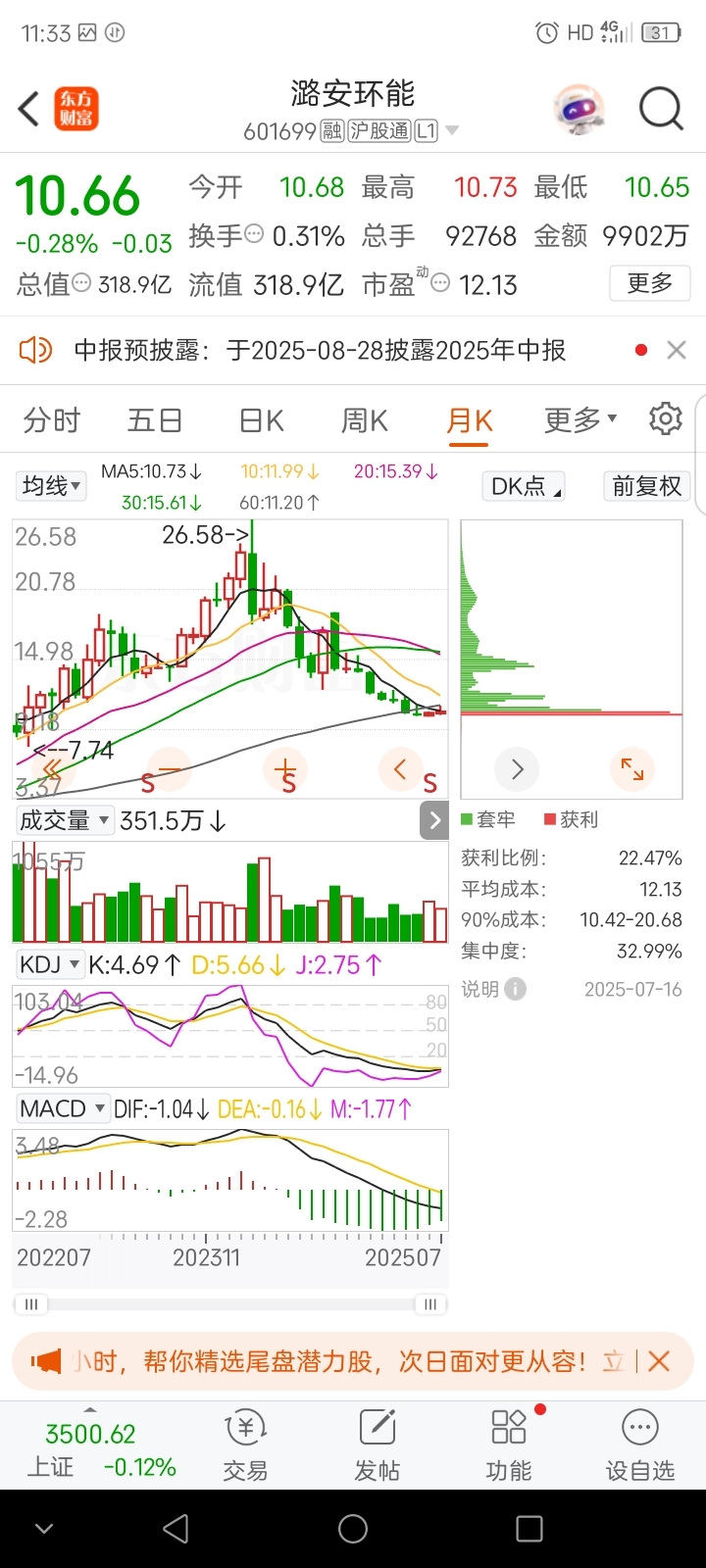Dismiss the 中报预披露 notice

point(676,350)
